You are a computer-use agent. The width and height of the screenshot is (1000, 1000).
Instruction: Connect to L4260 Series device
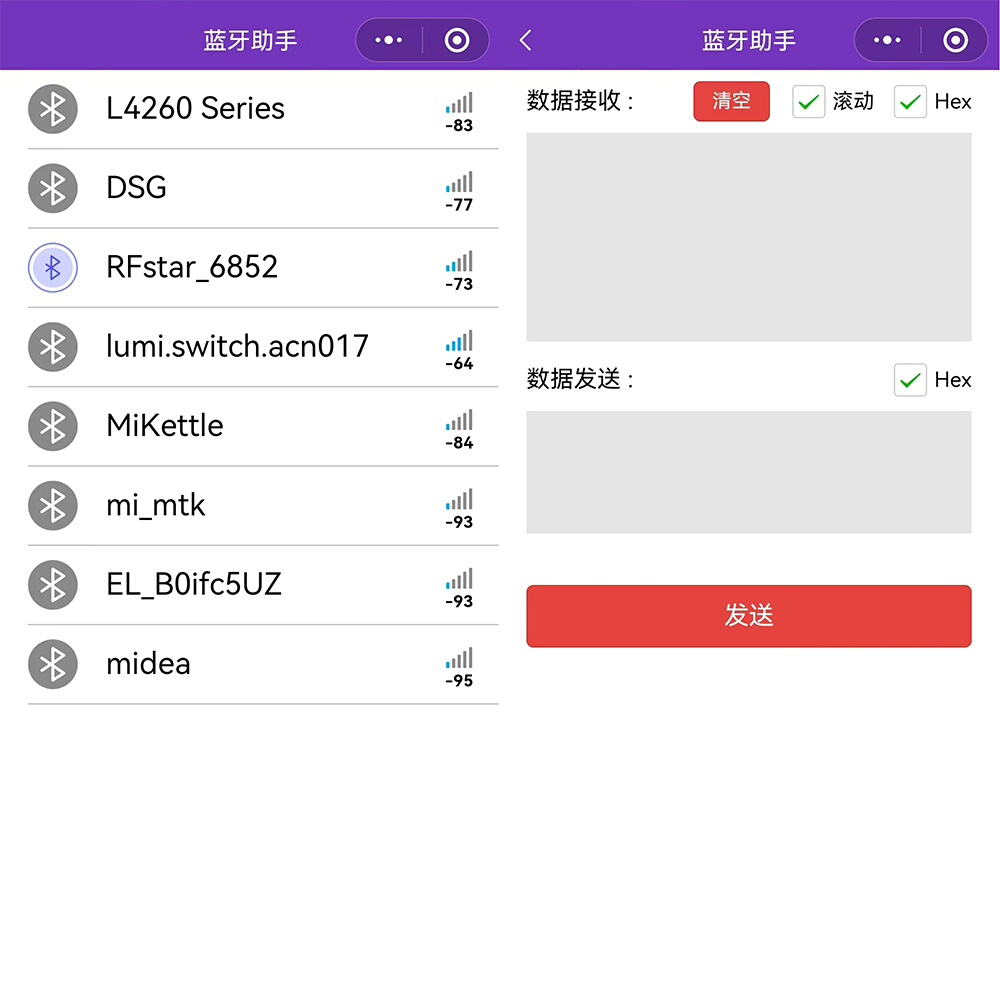260,109
